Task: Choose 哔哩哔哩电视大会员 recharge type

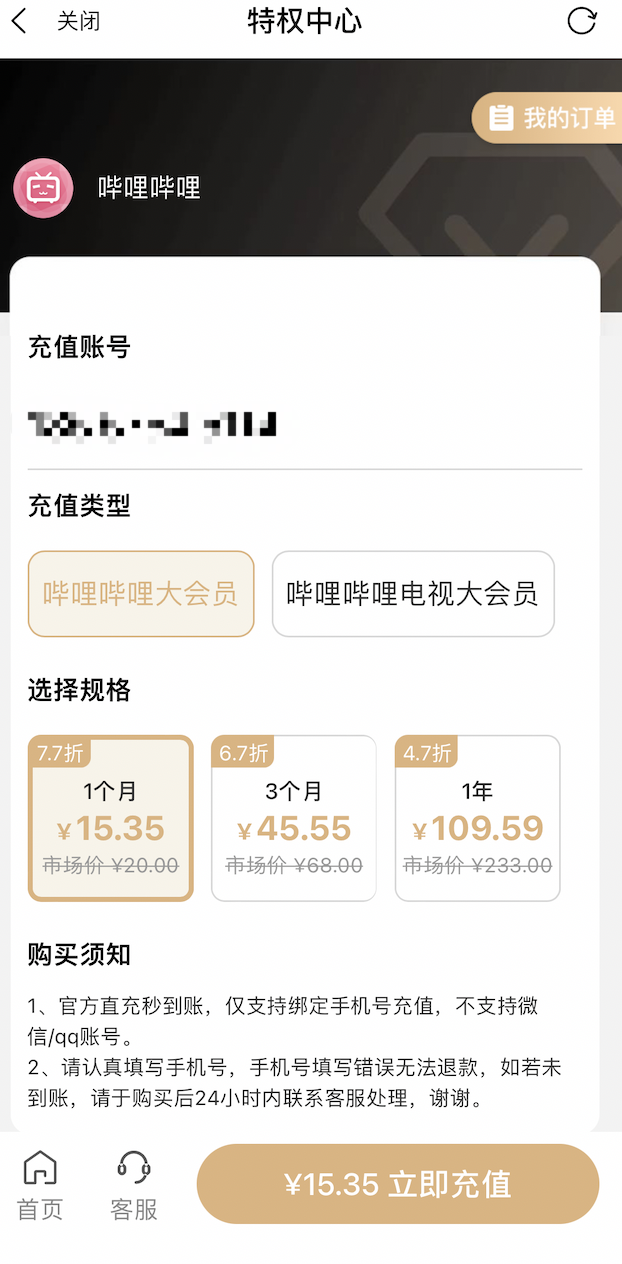Action: pos(413,594)
